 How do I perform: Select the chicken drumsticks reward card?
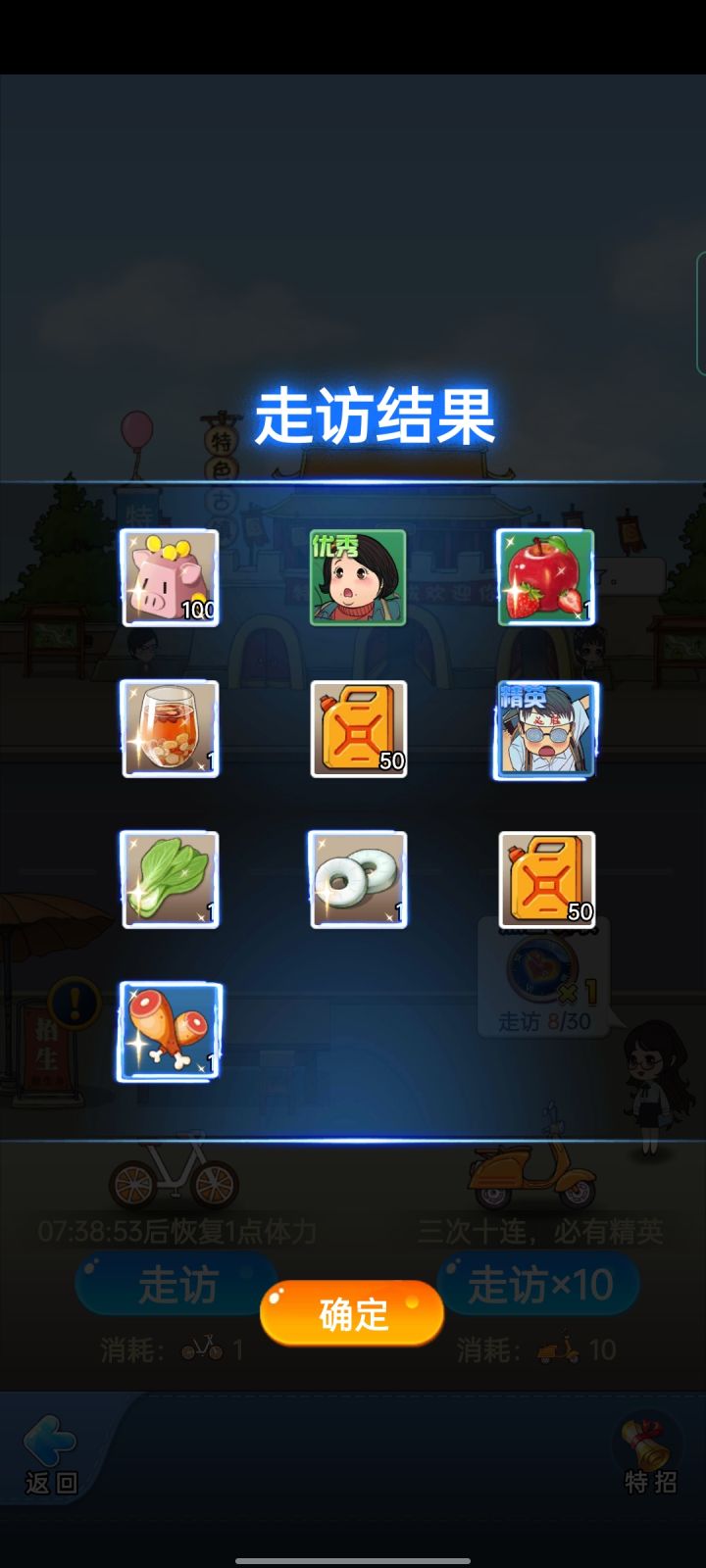coord(169,1031)
